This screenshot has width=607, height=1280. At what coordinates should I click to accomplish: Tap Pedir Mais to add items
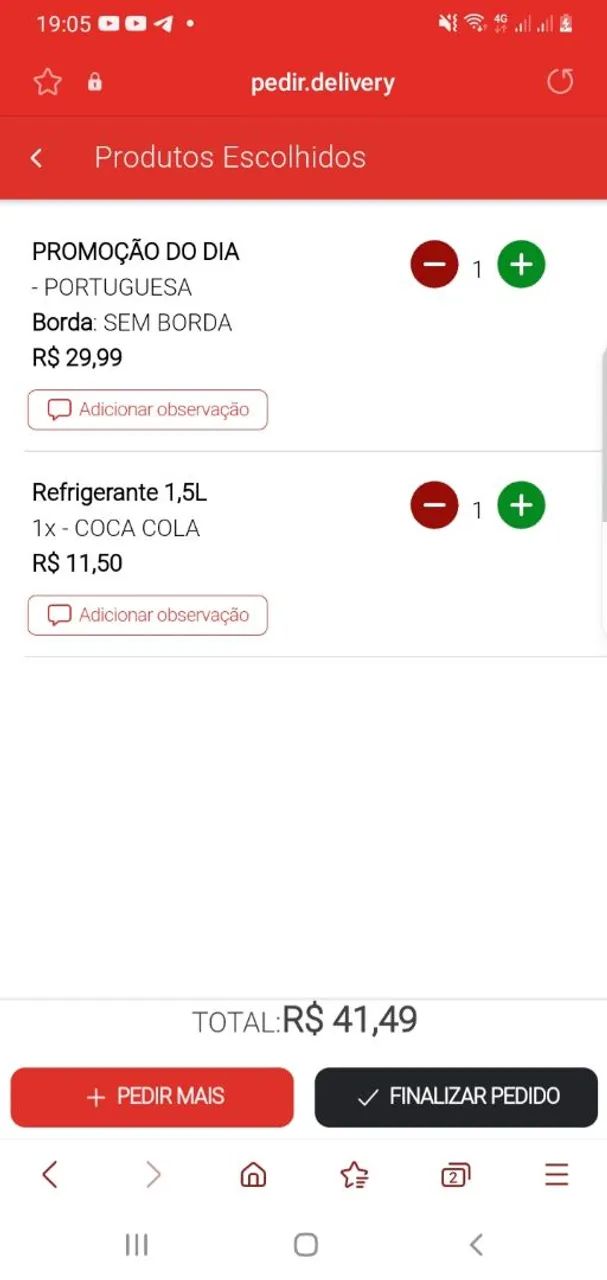pyautogui.click(x=152, y=1097)
